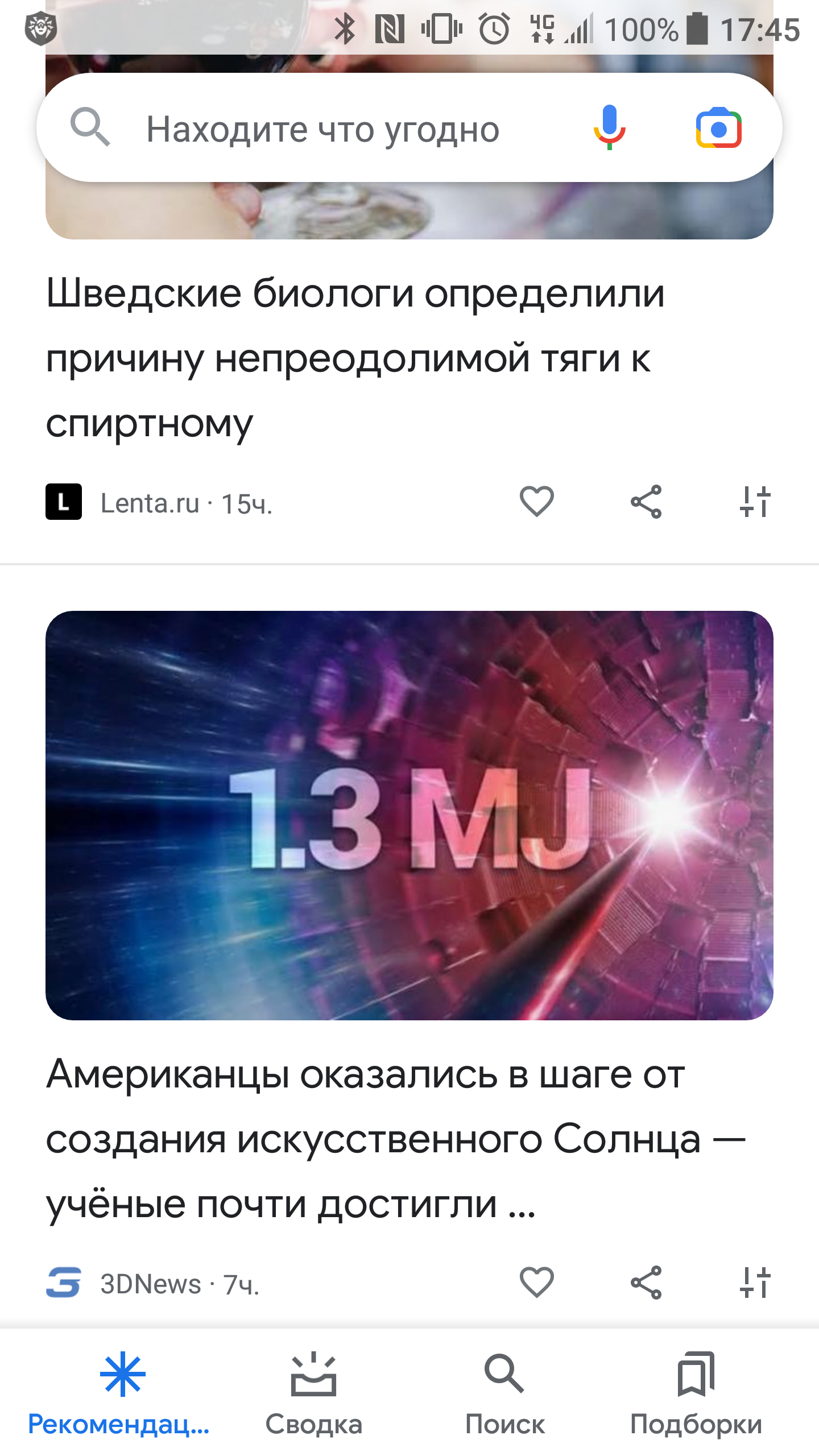Switch to the Подборки tab
The height and width of the screenshot is (1456, 819).
point(696,1393)
